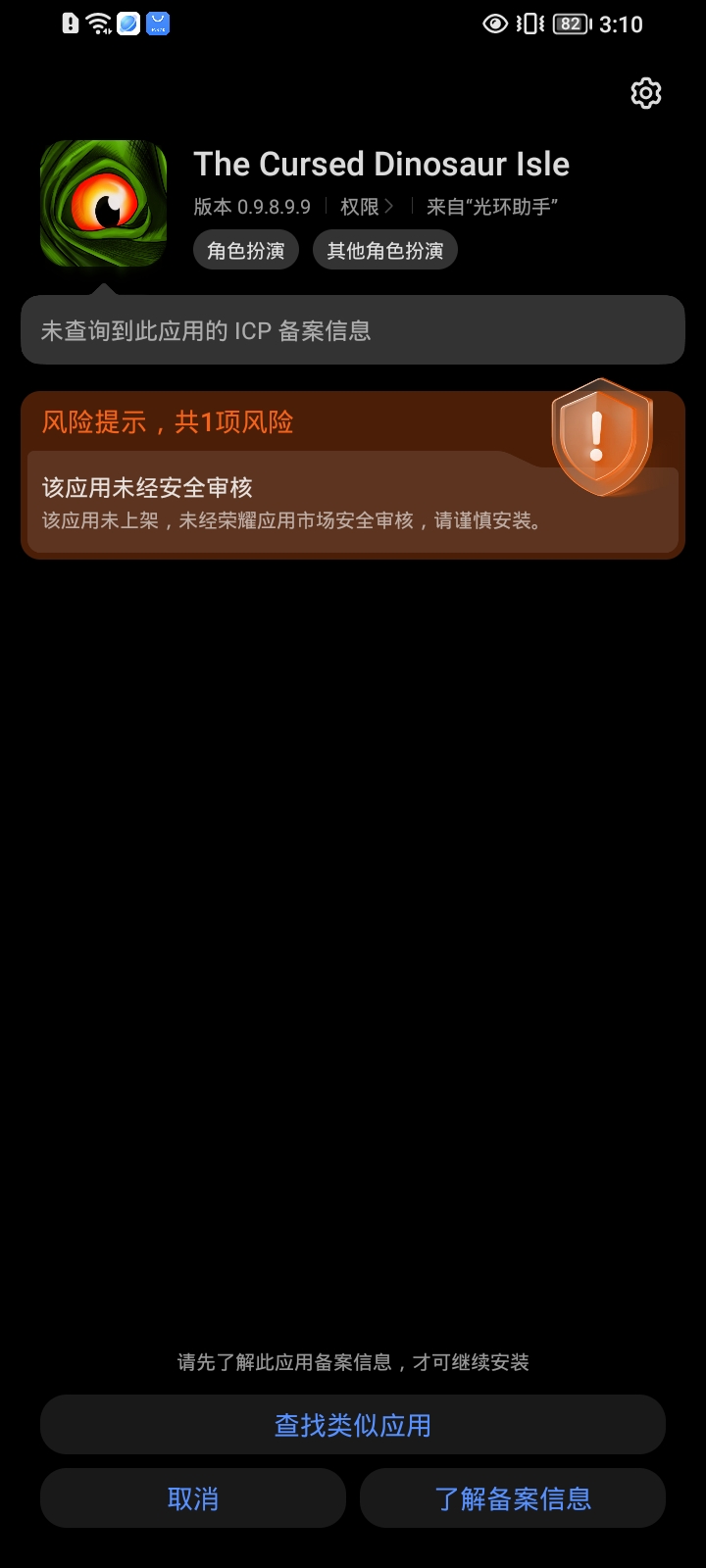Tap the 角色扮演 chip

246,251
